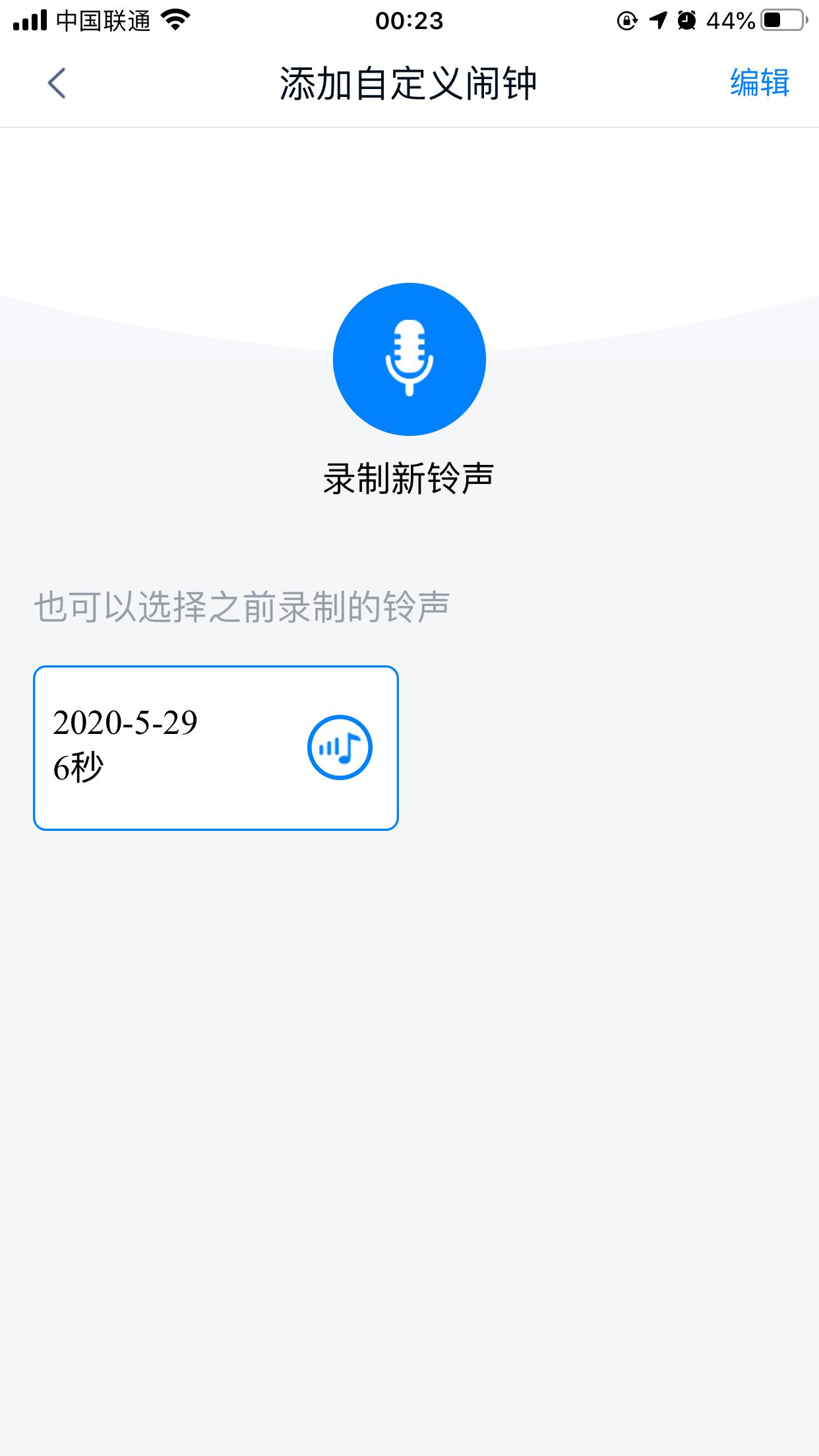Click the back chevron in the navigation bar
Viewport: 819px width, 1456px height.
[56, 84]
